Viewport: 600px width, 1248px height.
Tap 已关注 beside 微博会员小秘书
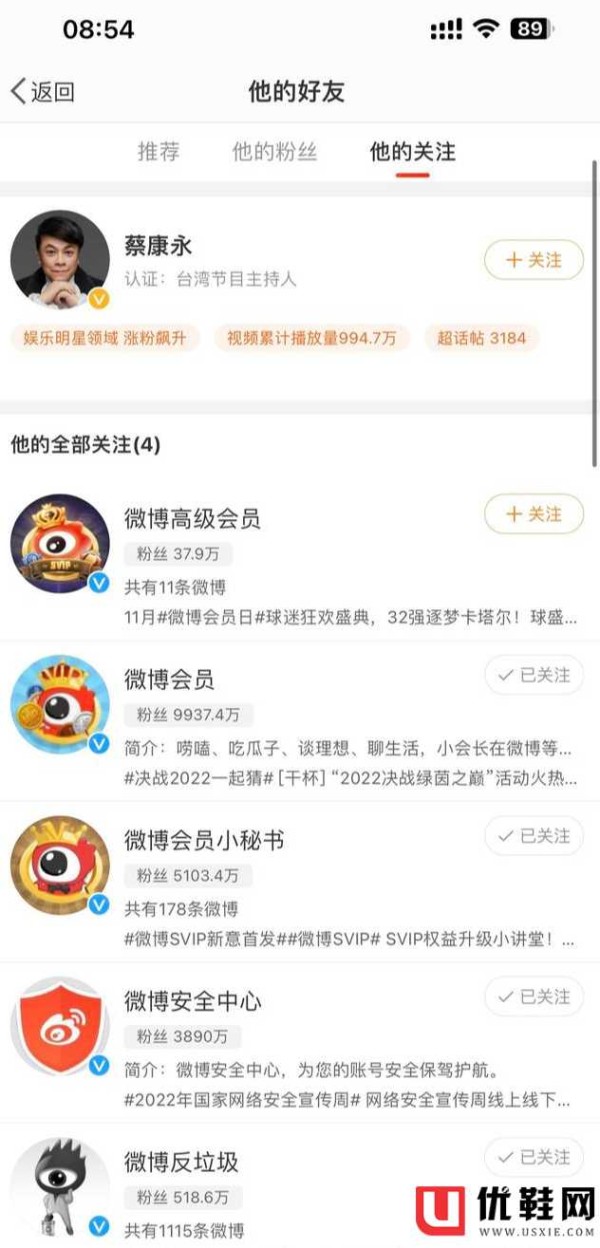click(534, 836)
